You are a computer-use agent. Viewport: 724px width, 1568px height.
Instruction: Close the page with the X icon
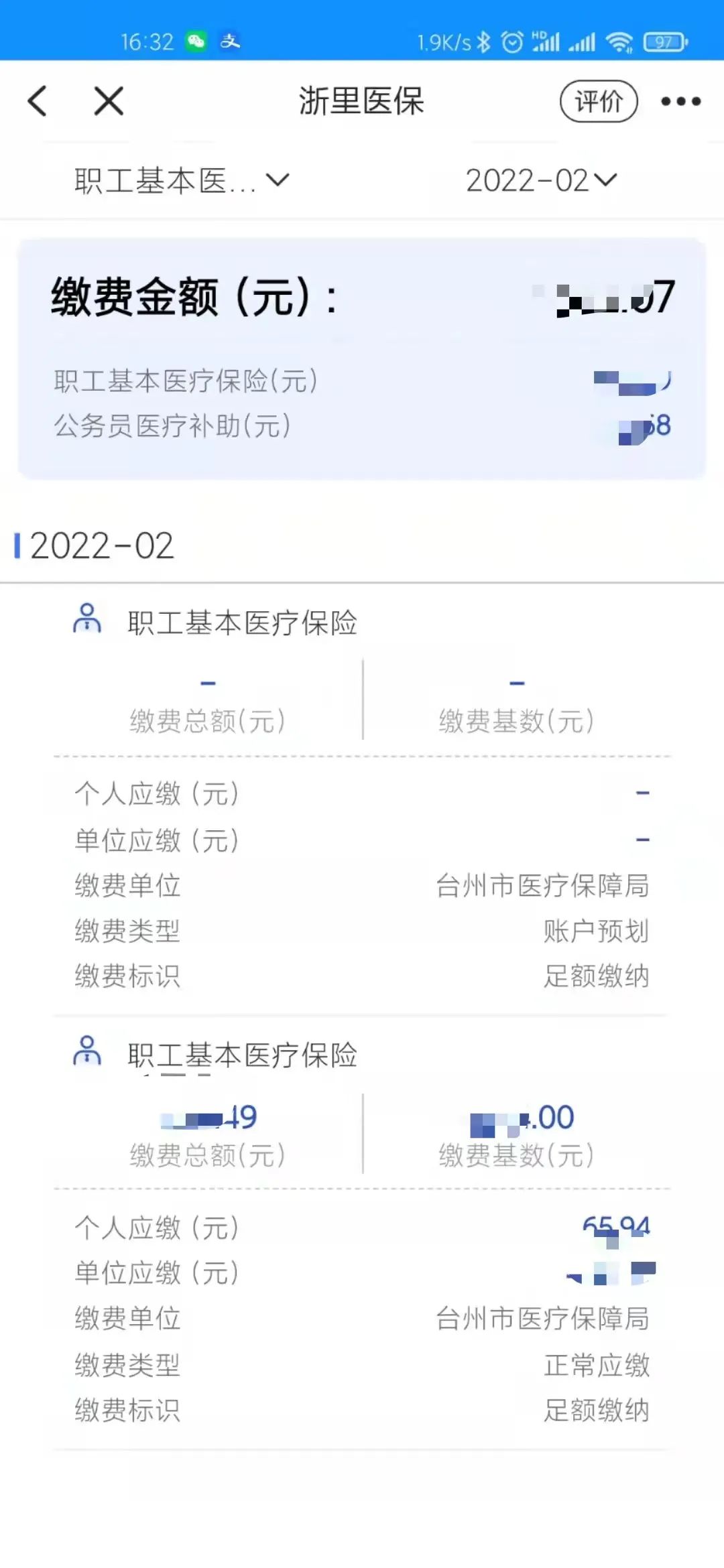(x=109, y=101)
